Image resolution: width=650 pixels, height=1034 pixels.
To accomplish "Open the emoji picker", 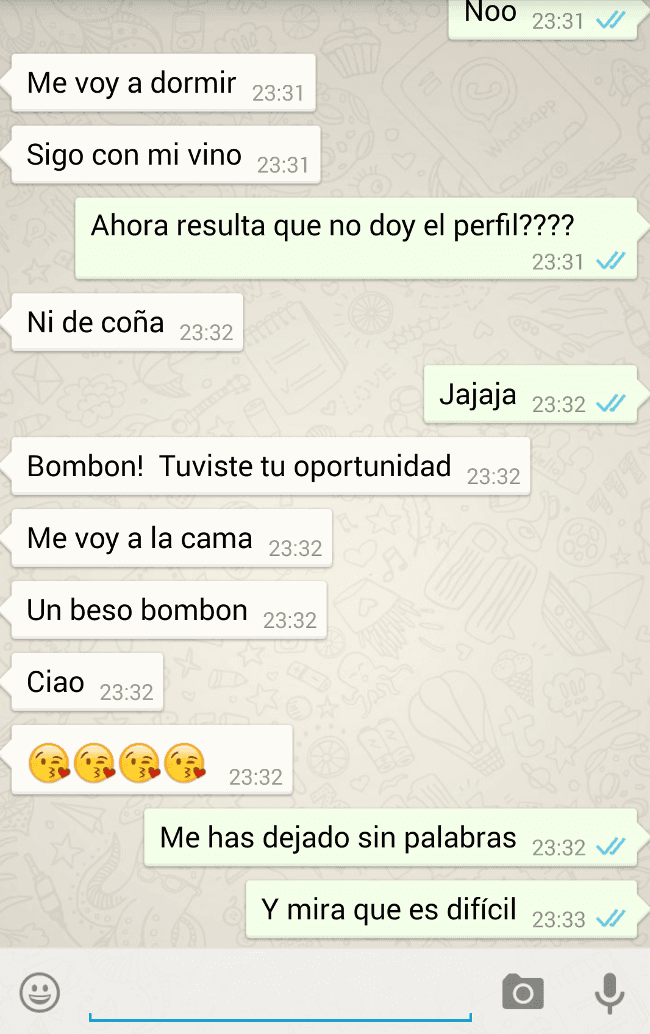I will 40,992.
